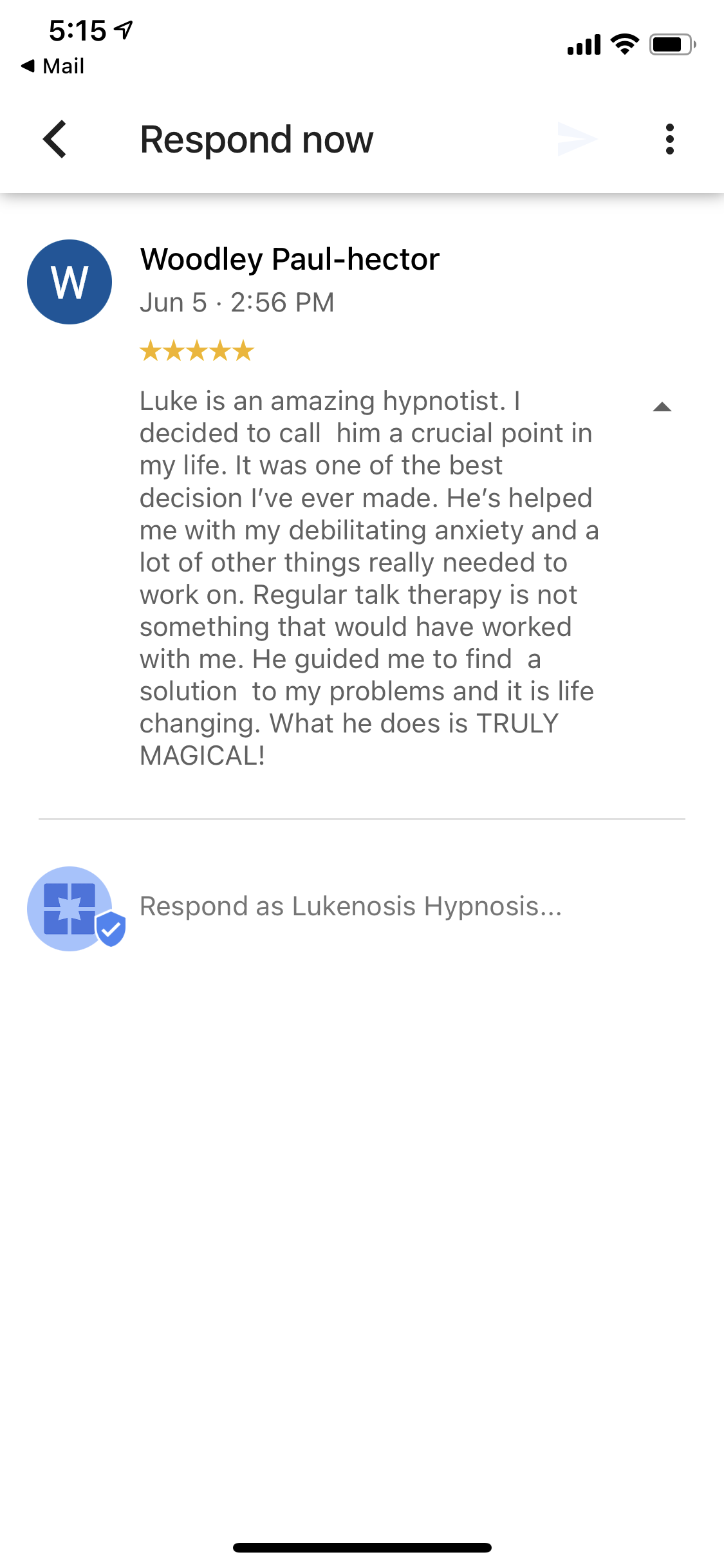Go back from Respond now screen

[x=55, y=139]
